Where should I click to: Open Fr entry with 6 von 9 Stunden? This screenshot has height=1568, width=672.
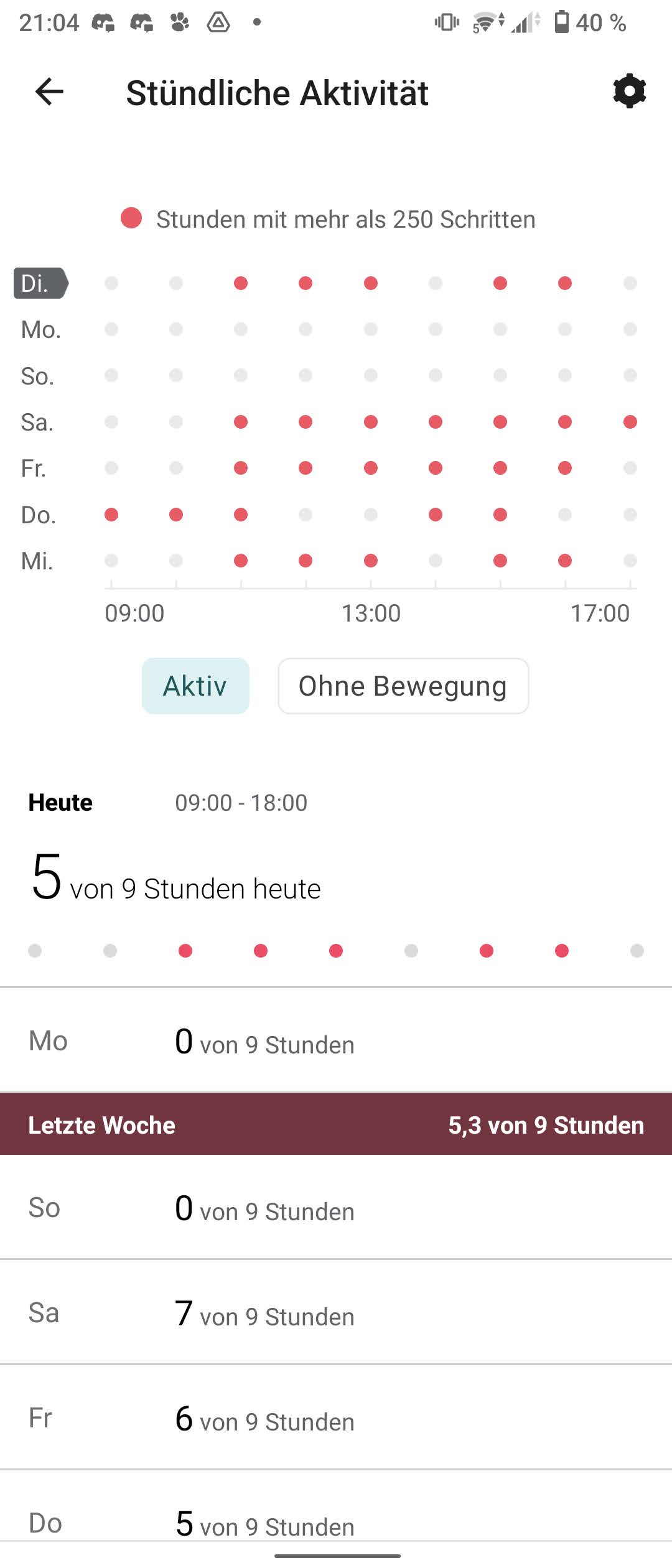click(336, 1419)
